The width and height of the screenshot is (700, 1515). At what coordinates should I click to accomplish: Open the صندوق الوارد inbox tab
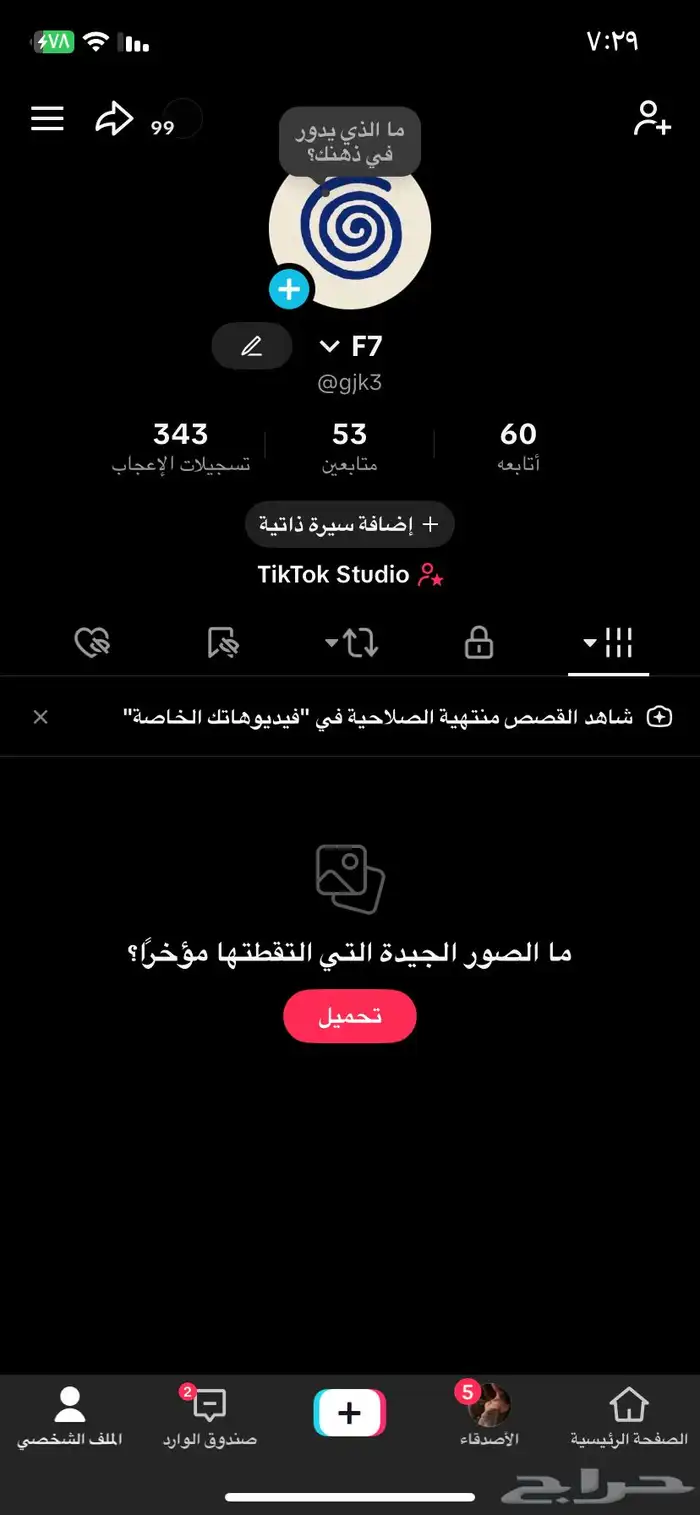coord(210,1417)
